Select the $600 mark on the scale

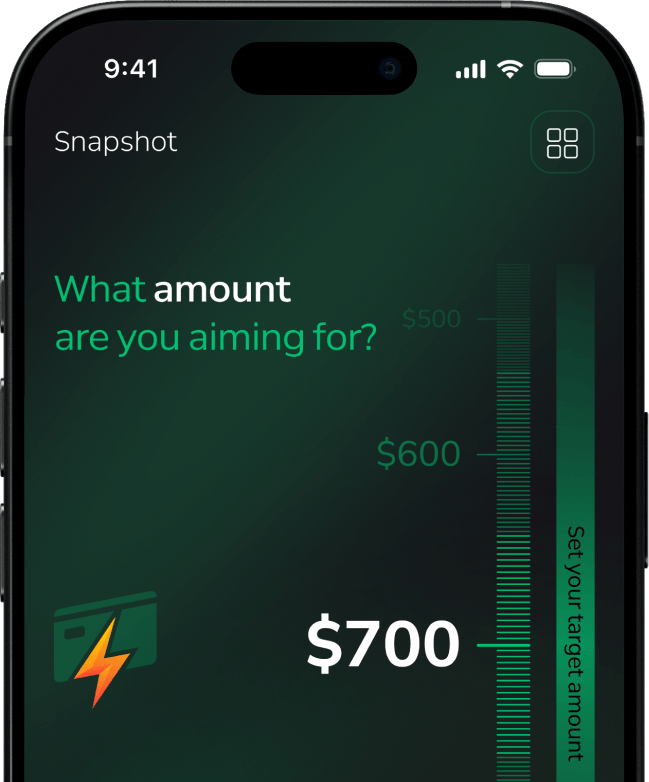coord(419,454)
